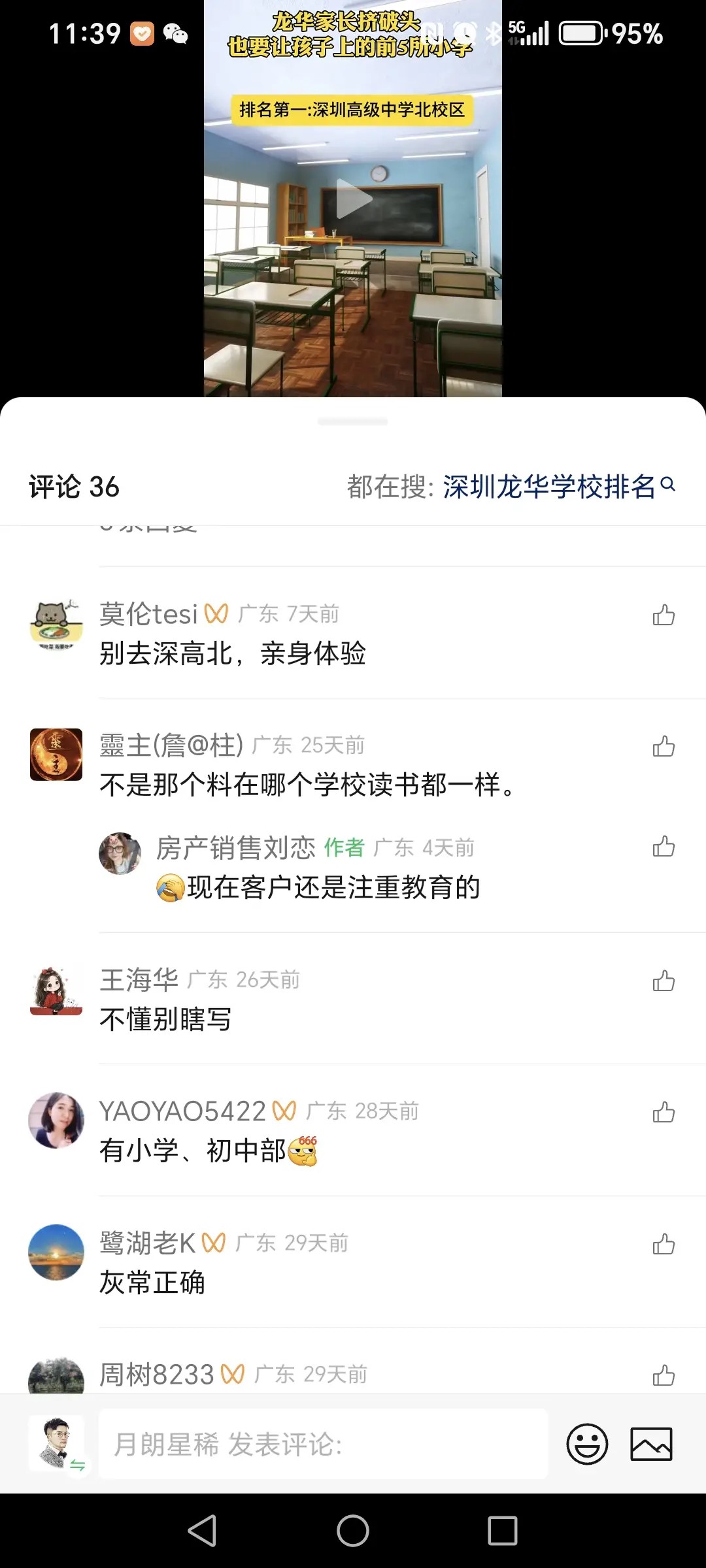
Task: Focus the 发表评论 comment field
Action: (323, 1444)
